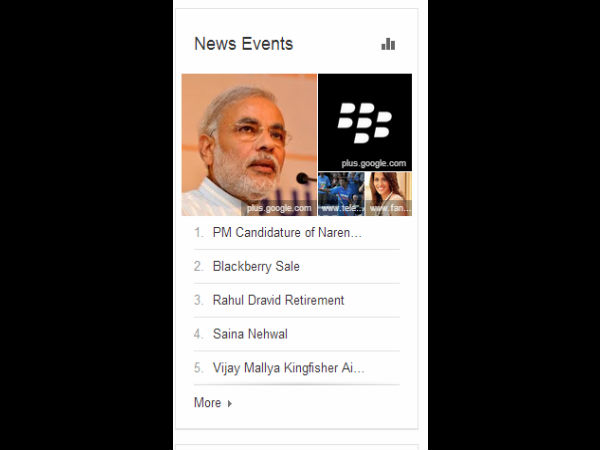This screenshot has width=600, height=450.
Task: Select Vijay Mallya Kingfisher Ai… entry
Action: click(288, 368)
